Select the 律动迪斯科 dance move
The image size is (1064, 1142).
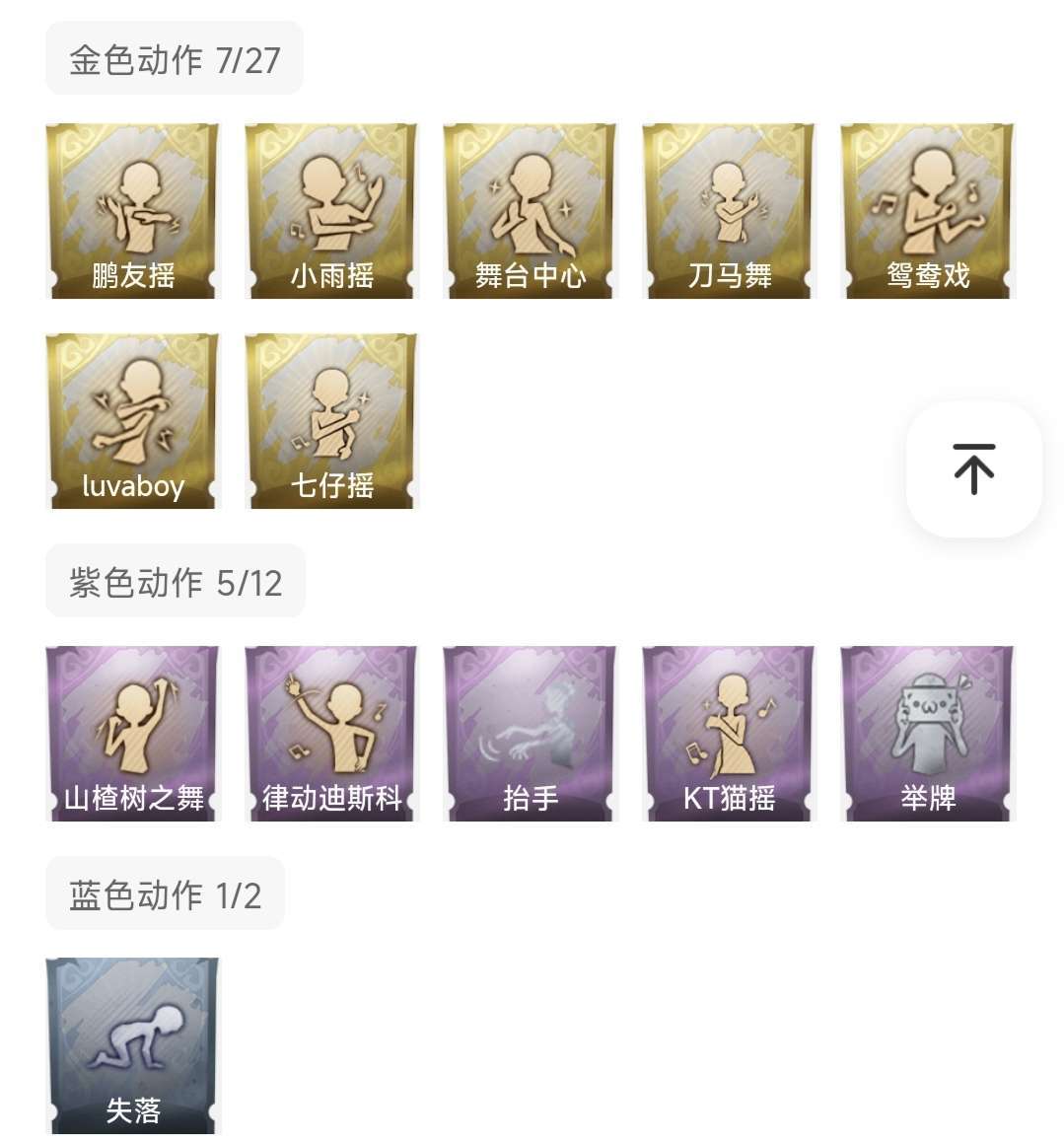tap(331, 733)
